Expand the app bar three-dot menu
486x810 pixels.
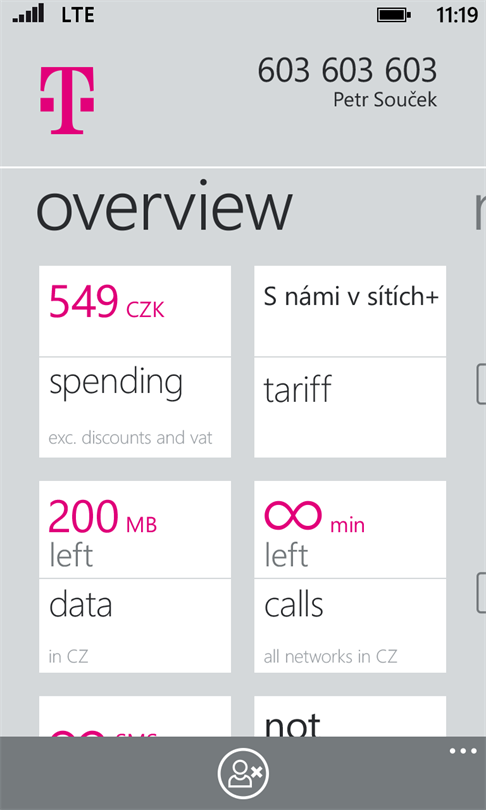463,751
